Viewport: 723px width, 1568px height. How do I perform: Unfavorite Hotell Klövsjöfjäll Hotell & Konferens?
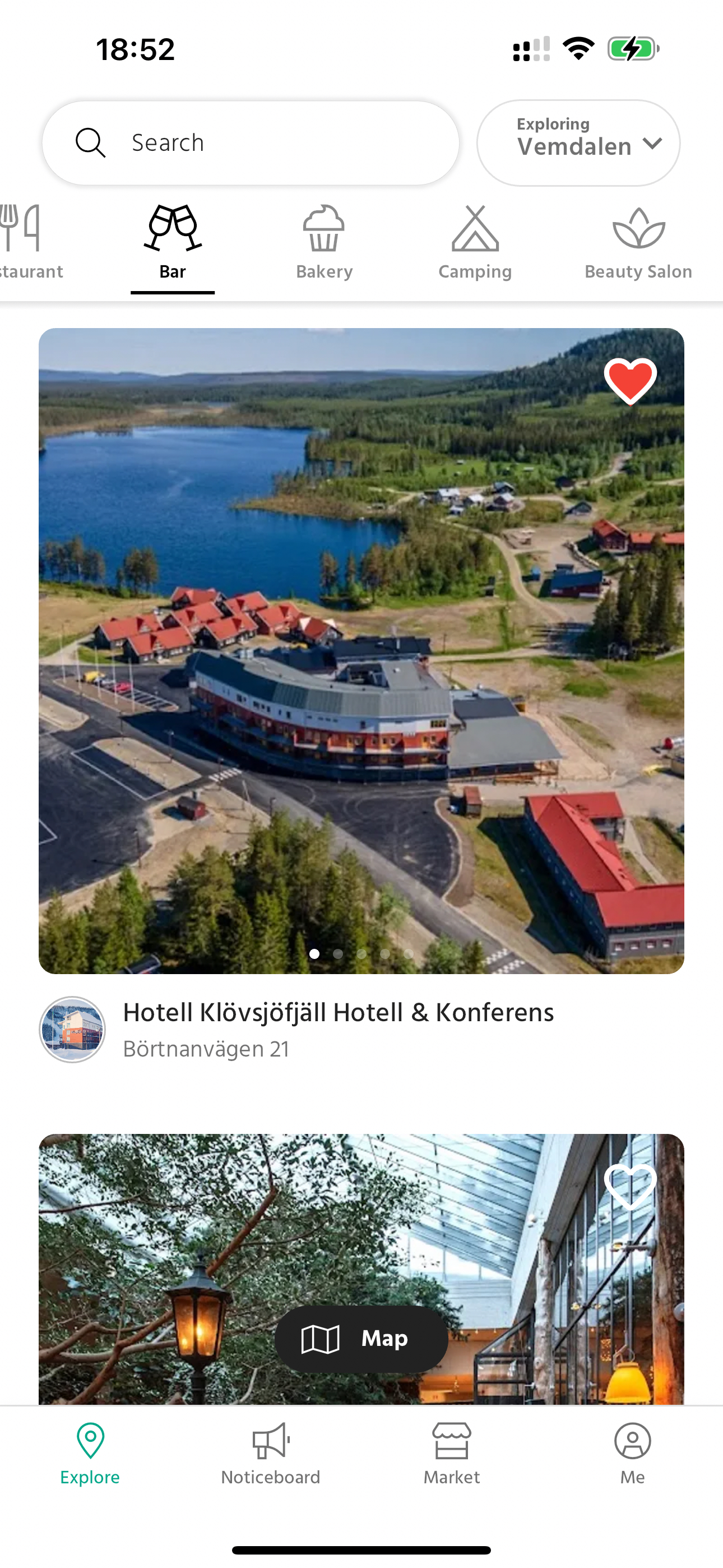(x=630, y=382)
